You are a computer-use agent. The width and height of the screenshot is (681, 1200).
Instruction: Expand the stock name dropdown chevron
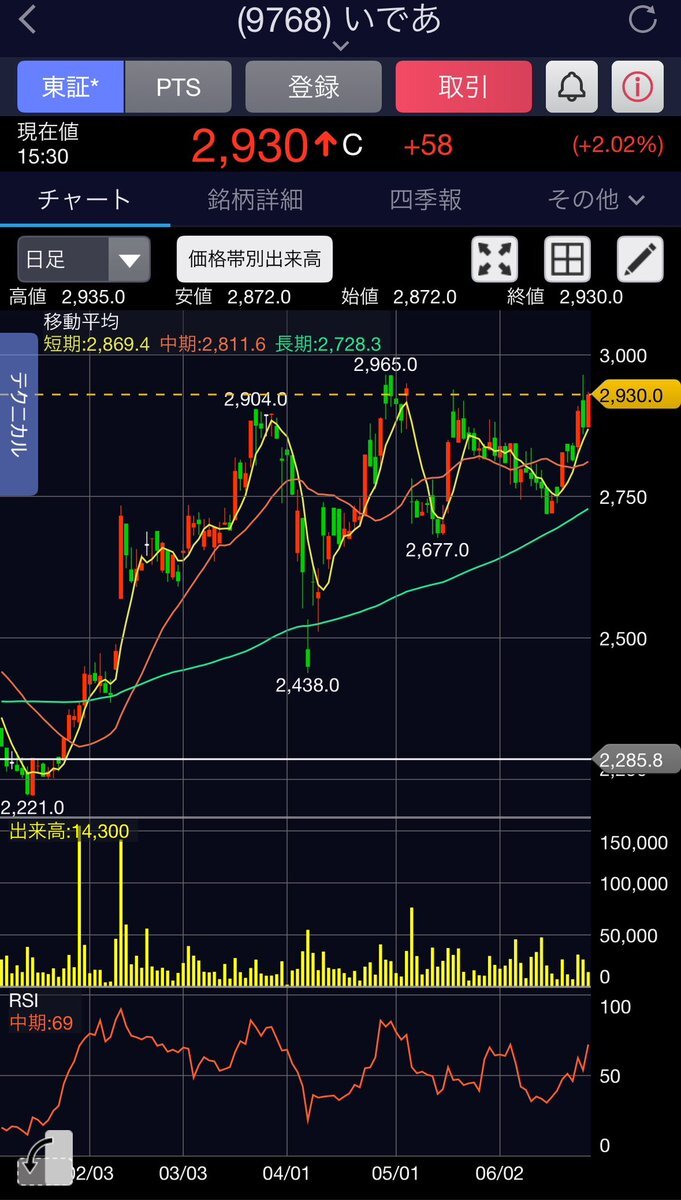tap(340, 46)
